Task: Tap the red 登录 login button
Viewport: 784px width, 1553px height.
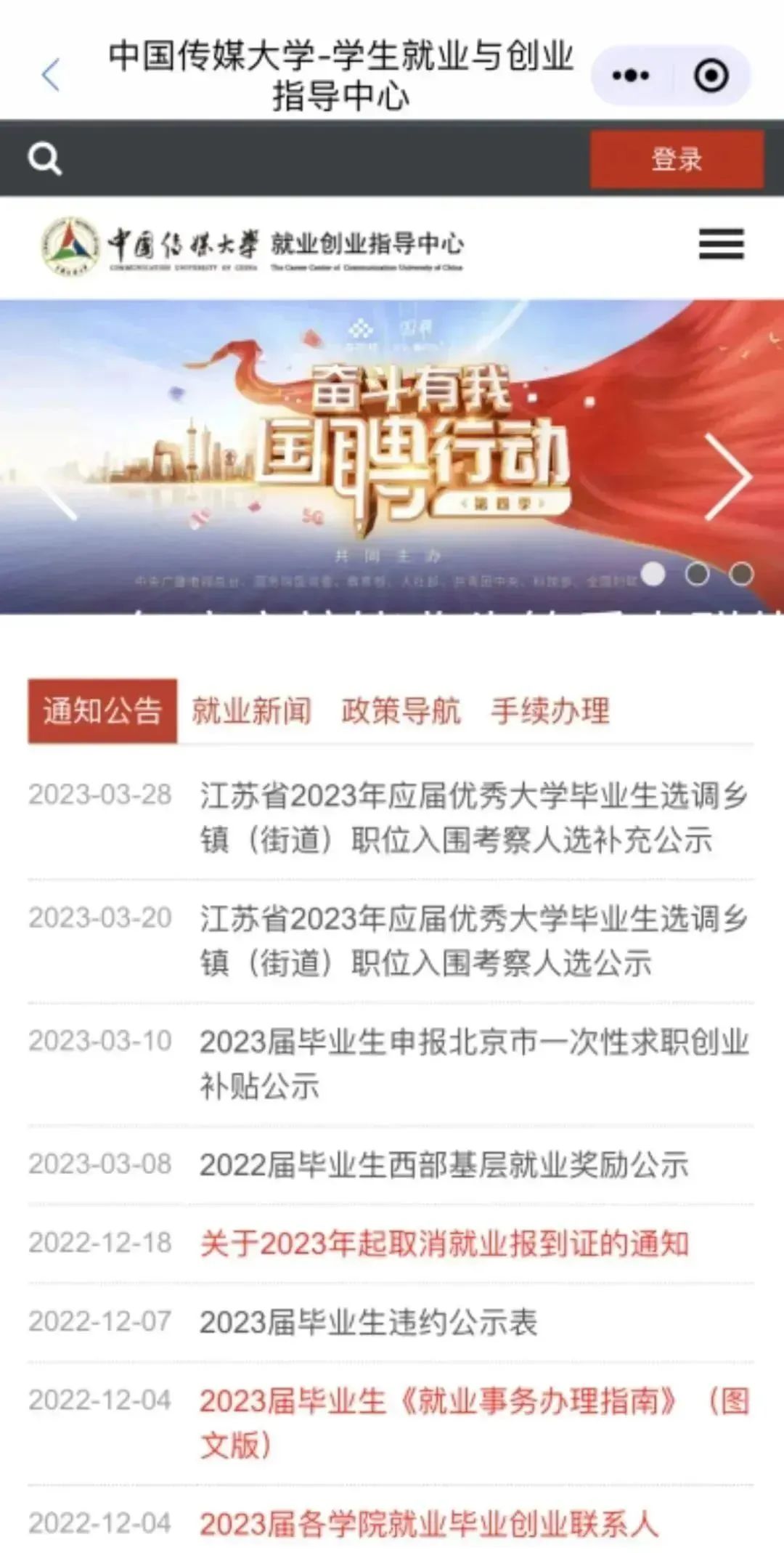Action: click(677, 159)
